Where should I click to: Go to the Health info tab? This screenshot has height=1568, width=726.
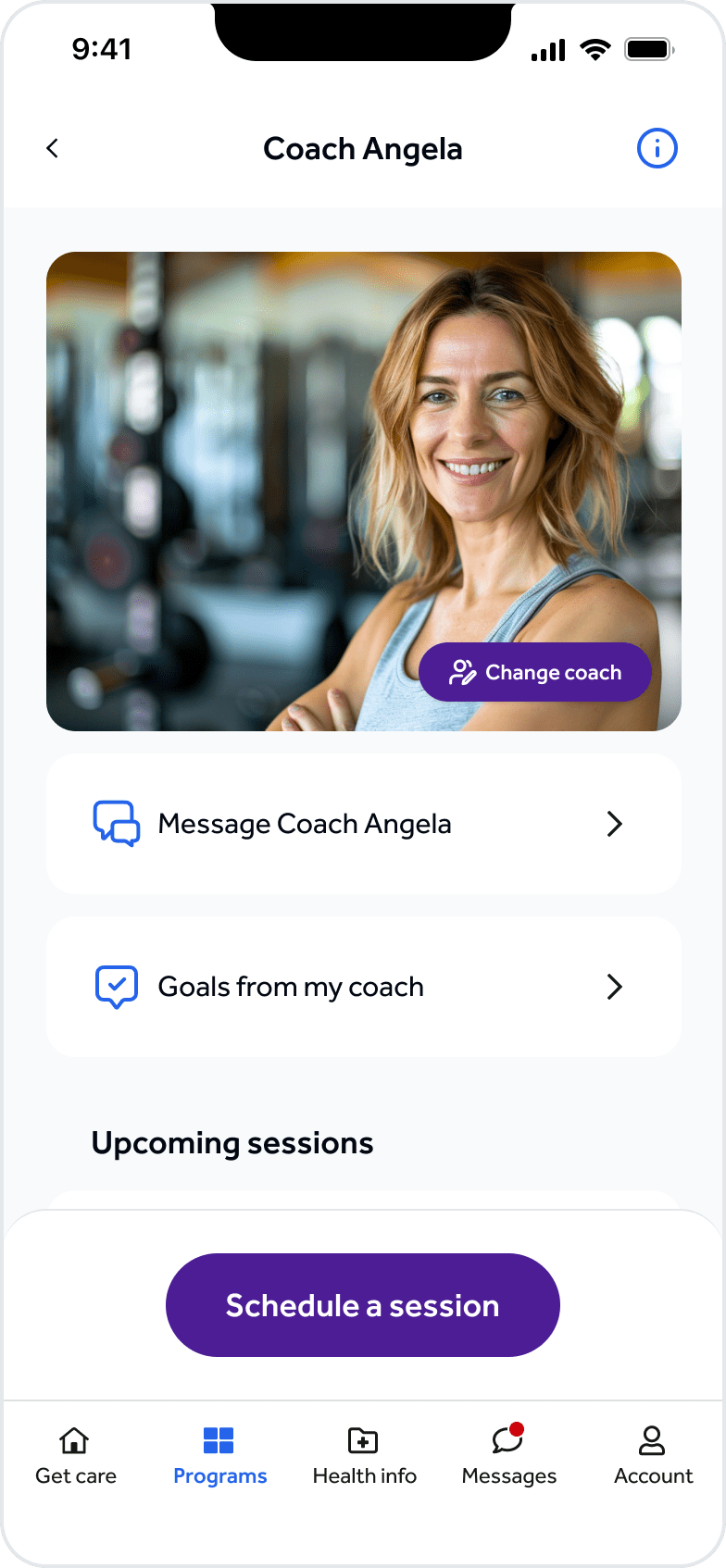(364, 1455)
